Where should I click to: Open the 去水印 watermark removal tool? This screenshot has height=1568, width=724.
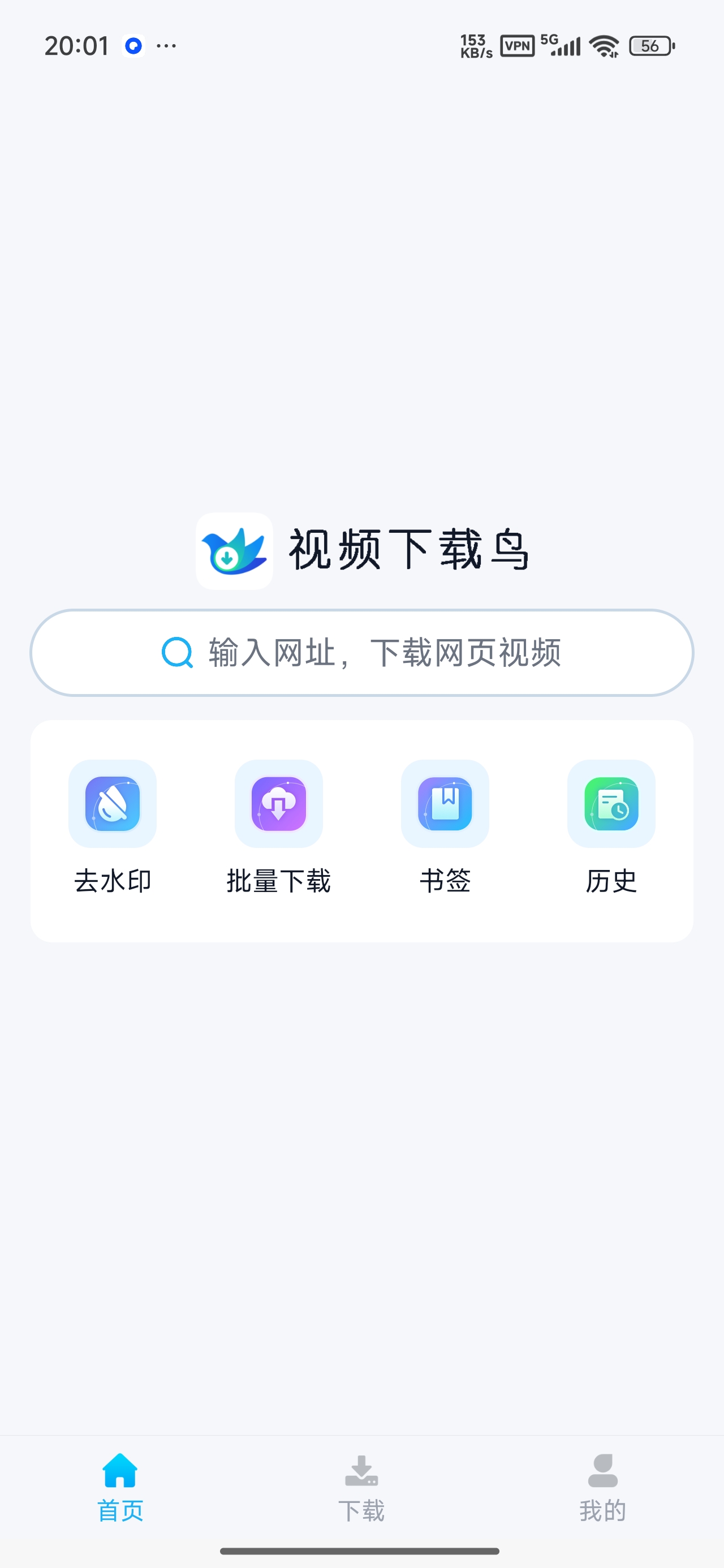click(x=113, y=827)
